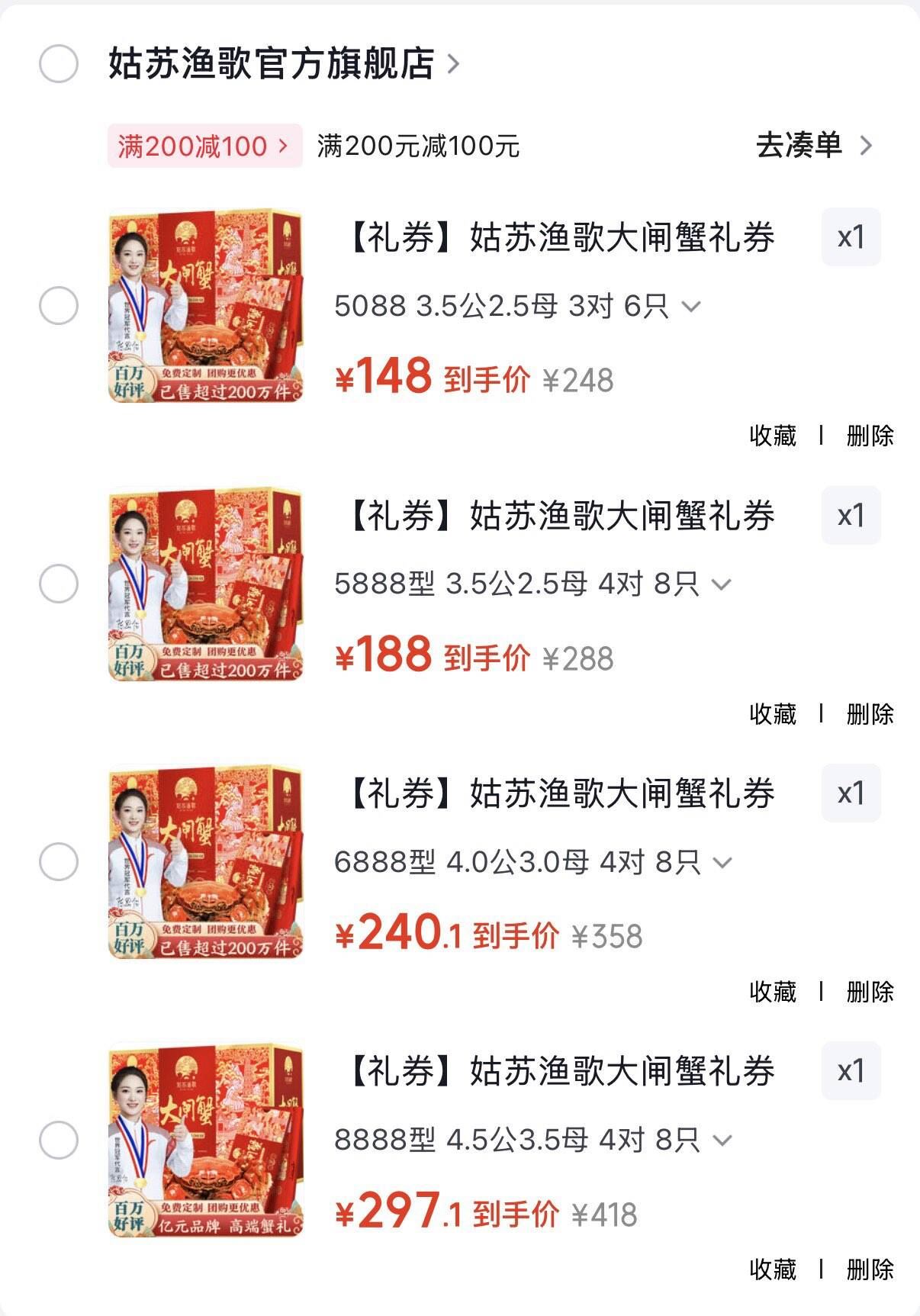Select the 5088 3对6只 voucher checkbox
Viewport: 920px width, 1316px height.
click(59, 306)
